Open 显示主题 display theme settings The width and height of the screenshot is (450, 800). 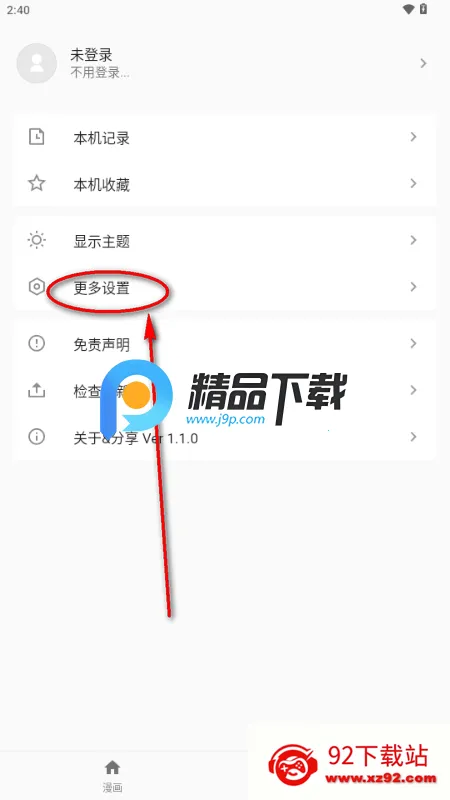(224, 240)
